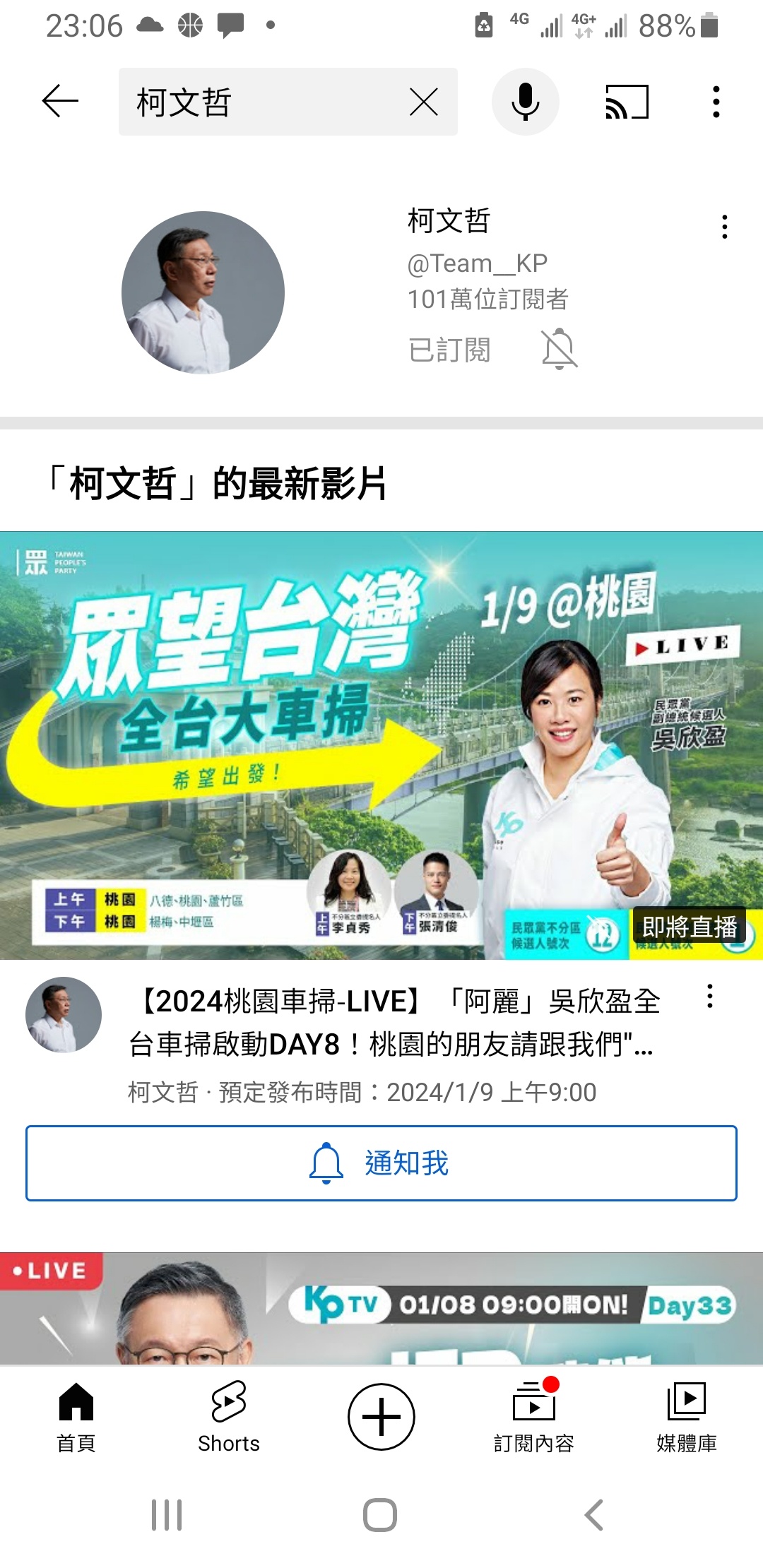Open options for the 2024桃園車掃-LIVE video
763x1568 pixels.
coord(709,996)
